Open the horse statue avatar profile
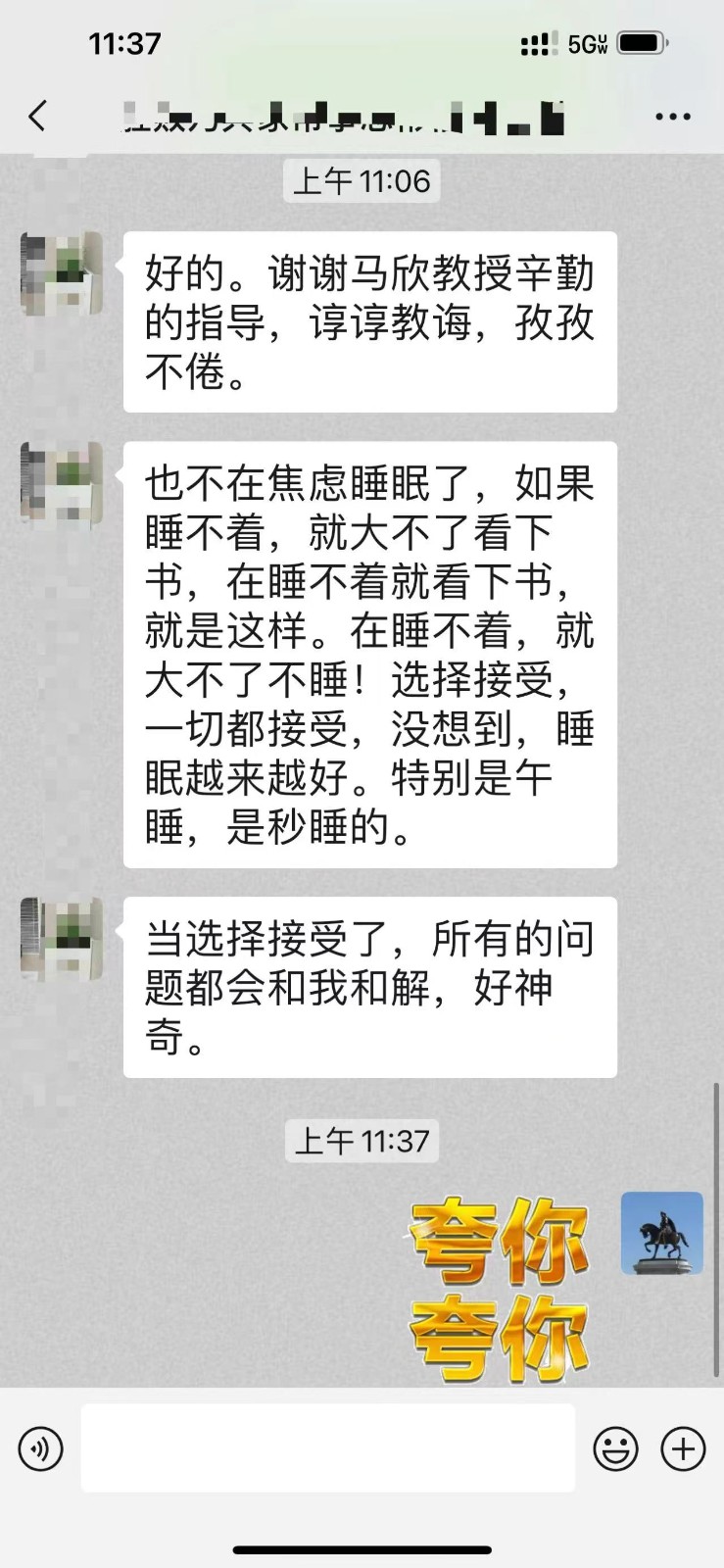The height and width of the screenshot is (1568, 724). [x=662, y=1233]
